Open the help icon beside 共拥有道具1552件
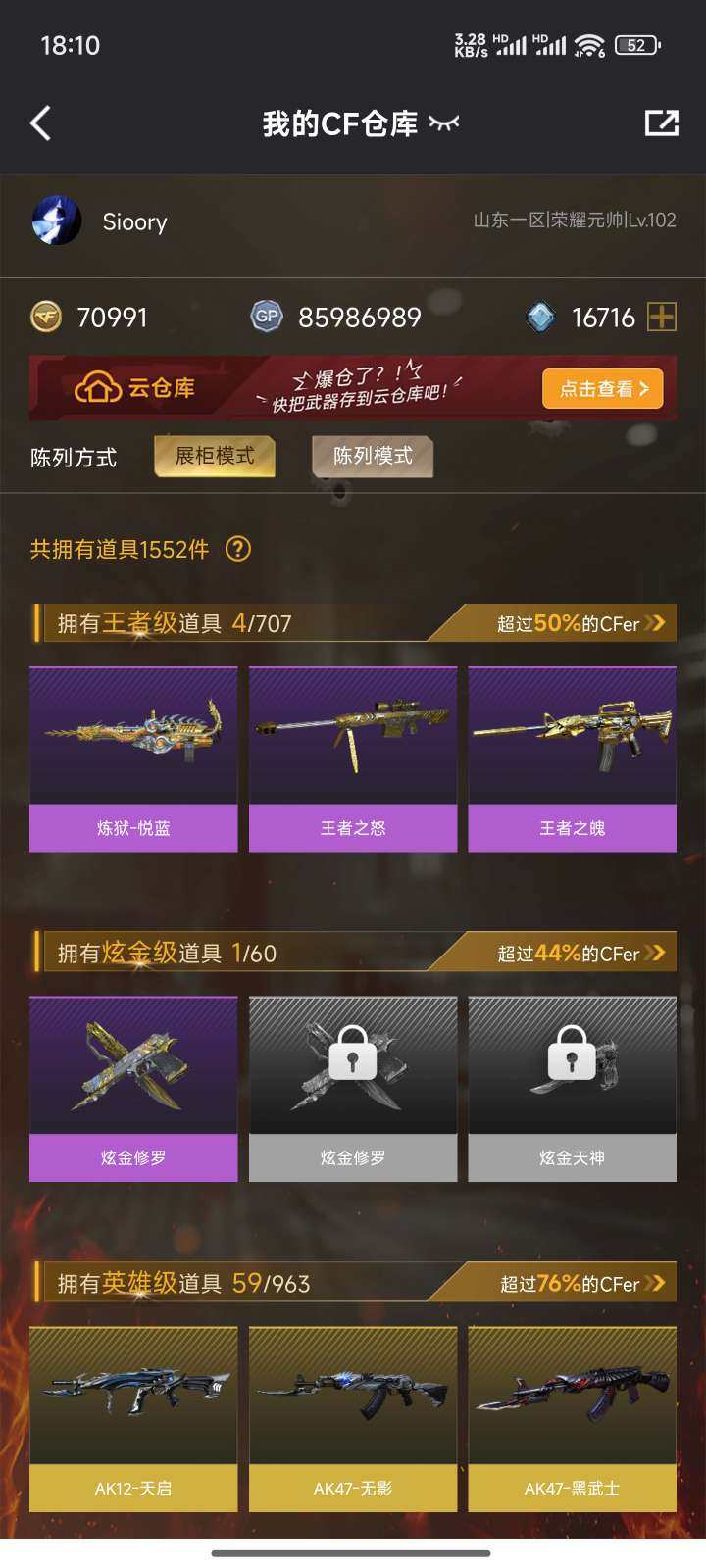This screenshot has height=1568, width=706. coord(238,549)
